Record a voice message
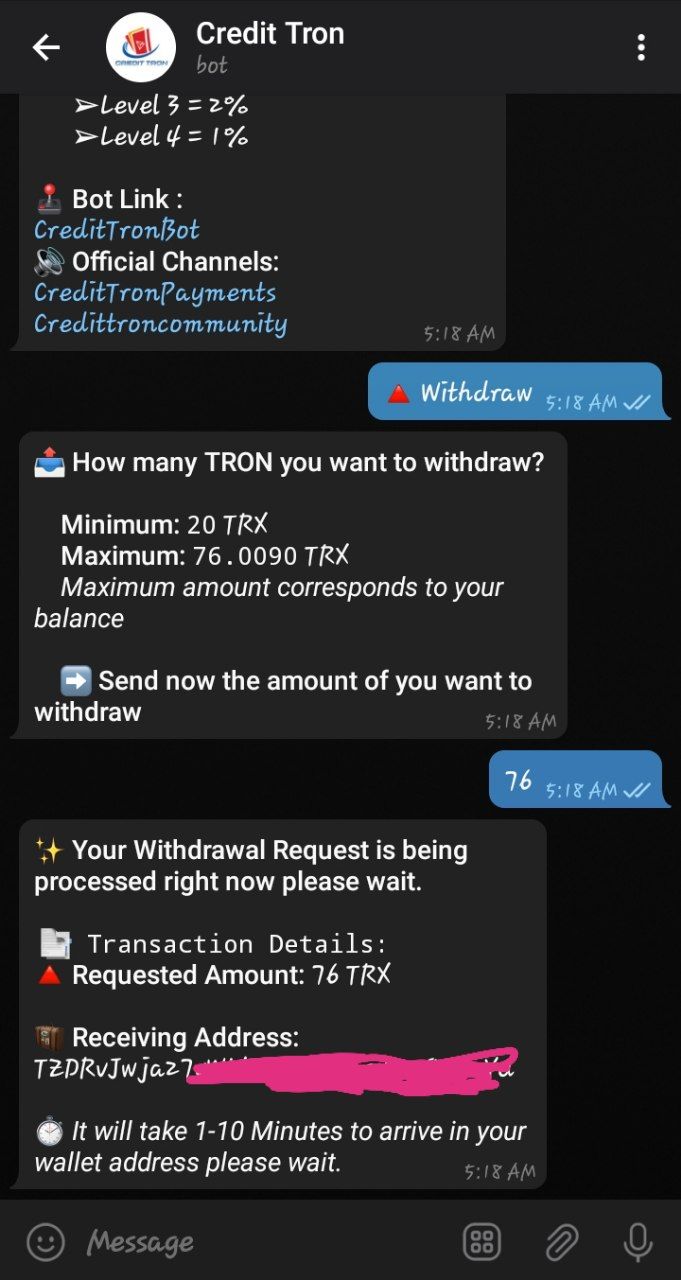This screenshot has width=681, height=1280. coord(636,1242)
